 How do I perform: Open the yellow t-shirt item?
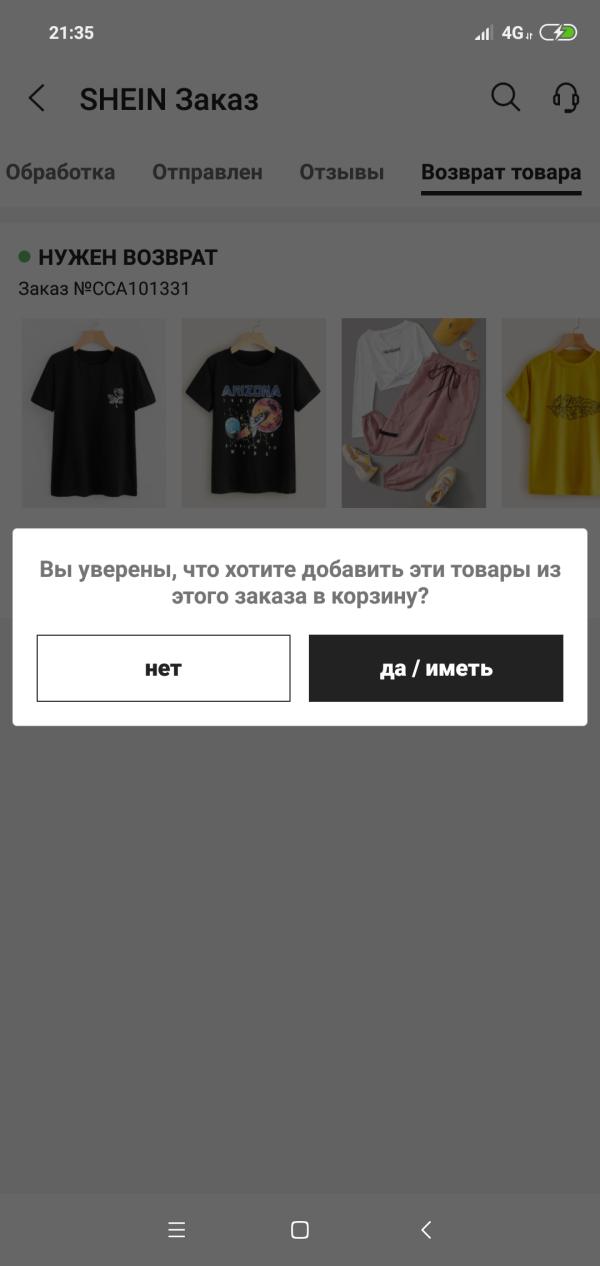550,412
